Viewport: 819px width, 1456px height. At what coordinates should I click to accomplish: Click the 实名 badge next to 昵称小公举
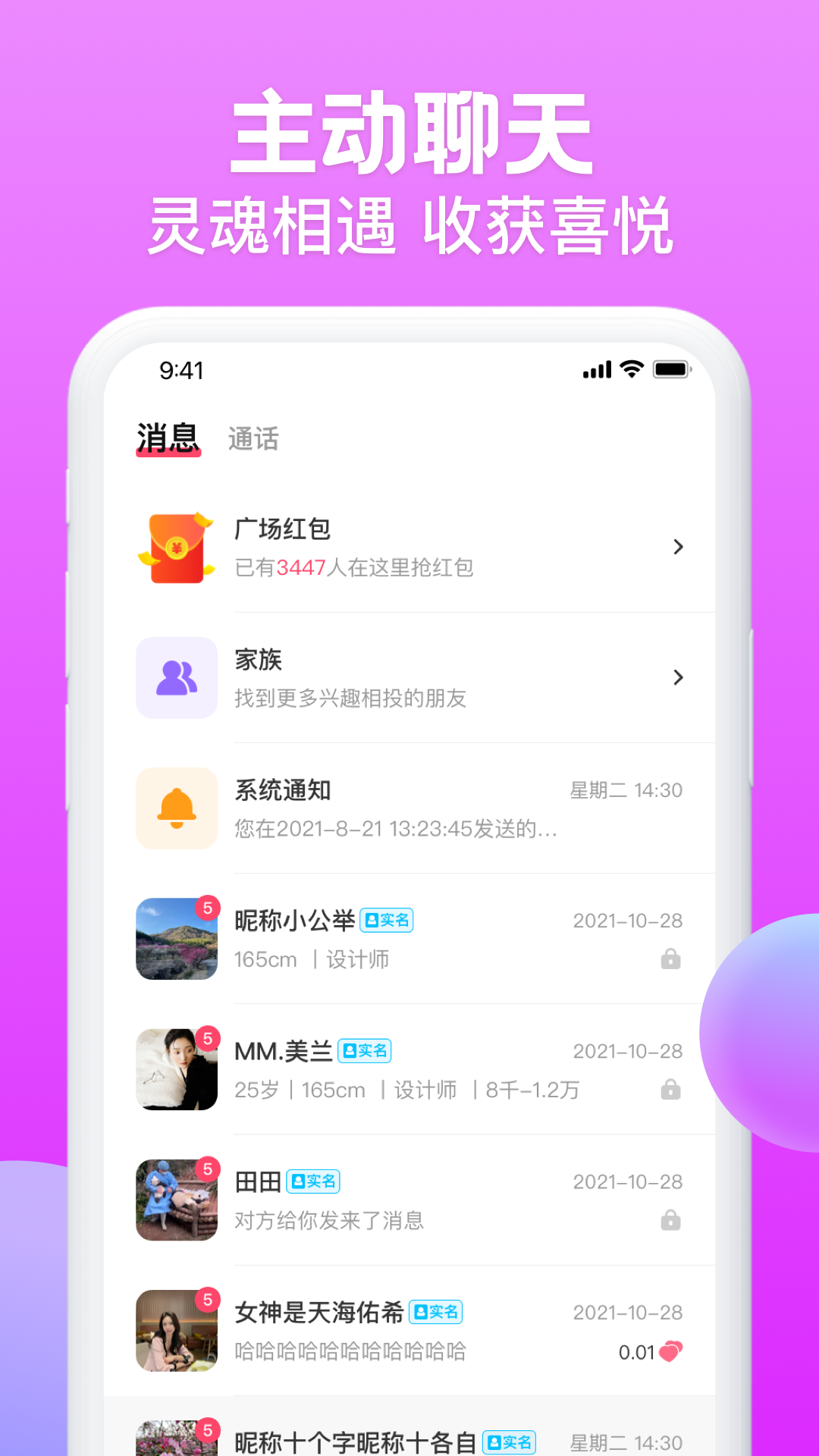[385, 919]
